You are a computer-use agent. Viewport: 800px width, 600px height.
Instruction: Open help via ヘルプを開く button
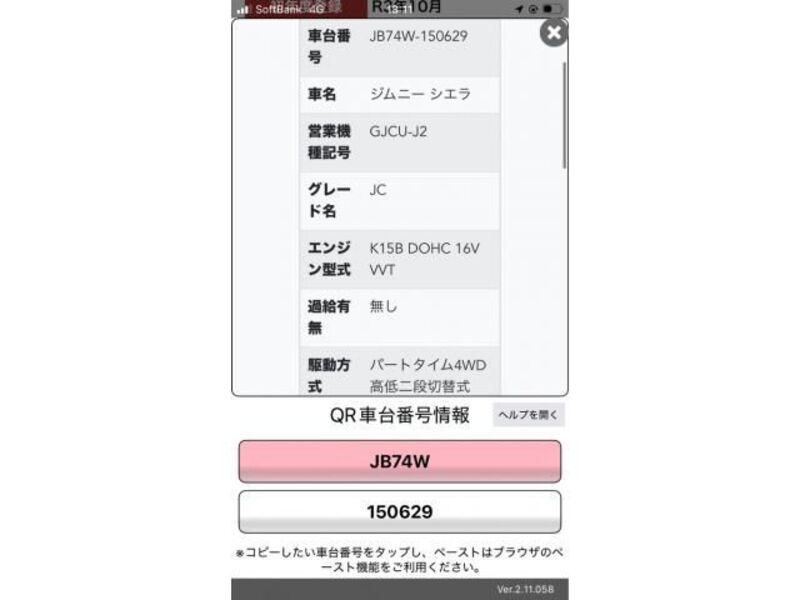528,415
